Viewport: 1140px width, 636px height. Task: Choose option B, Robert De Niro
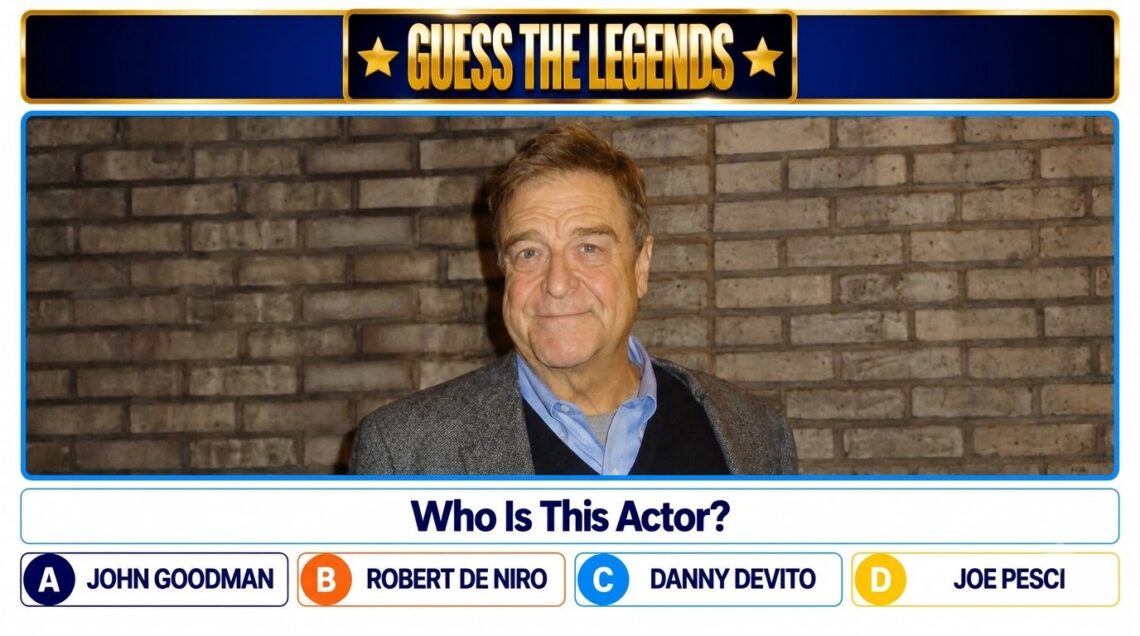pyautogui.click(x=431, y=579)
